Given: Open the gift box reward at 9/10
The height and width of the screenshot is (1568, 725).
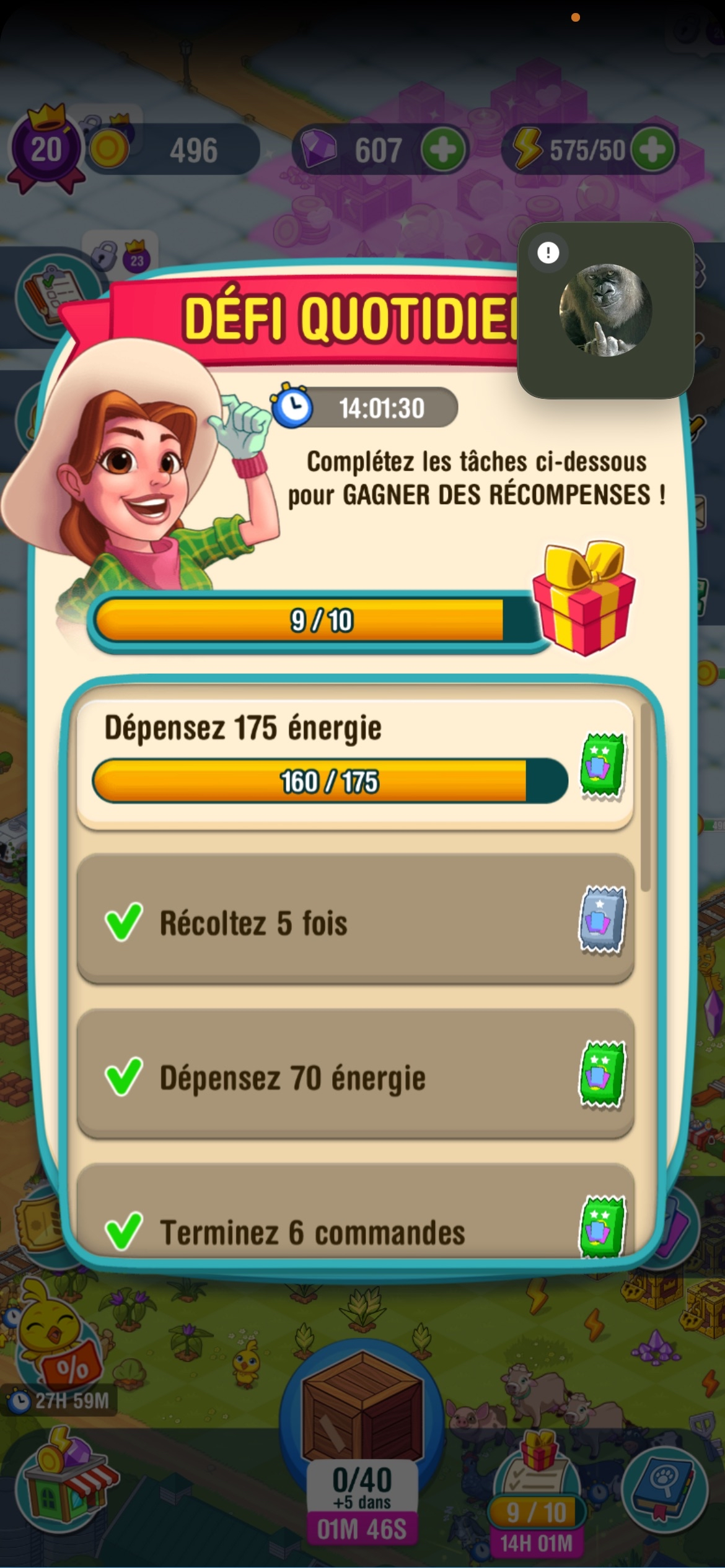Looking at the screenshot, I should coord(583,599).
